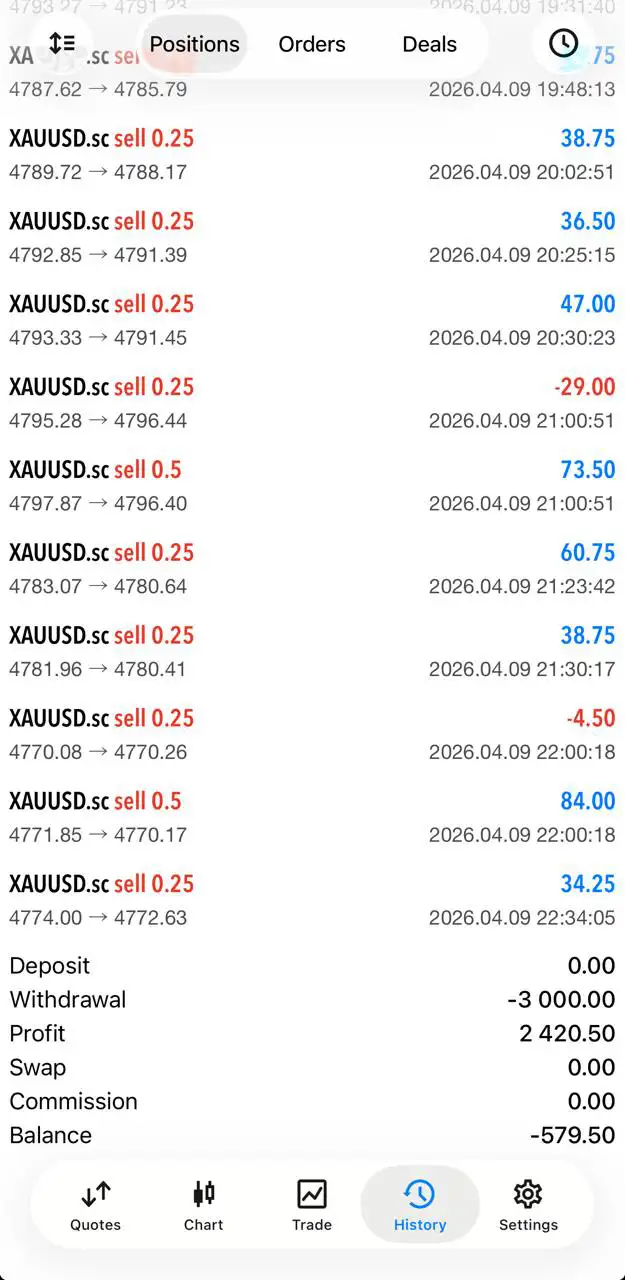This screenshot has height=1280, width=625.
Task: Open the -4.50 loss trade
Action: point(312,736)
